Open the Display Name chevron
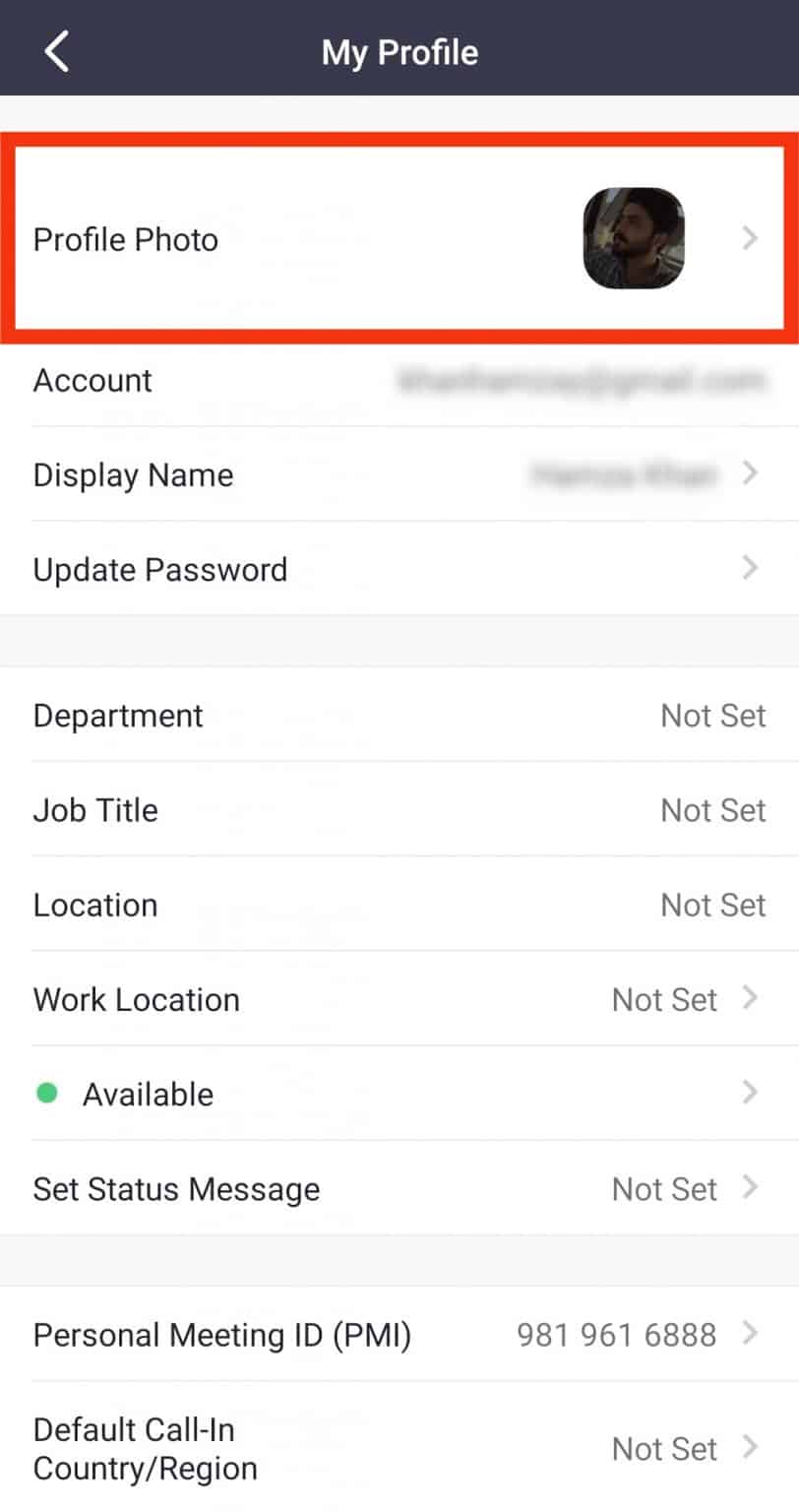Screen dimensions: 799x1512 (x=751, y=474)
